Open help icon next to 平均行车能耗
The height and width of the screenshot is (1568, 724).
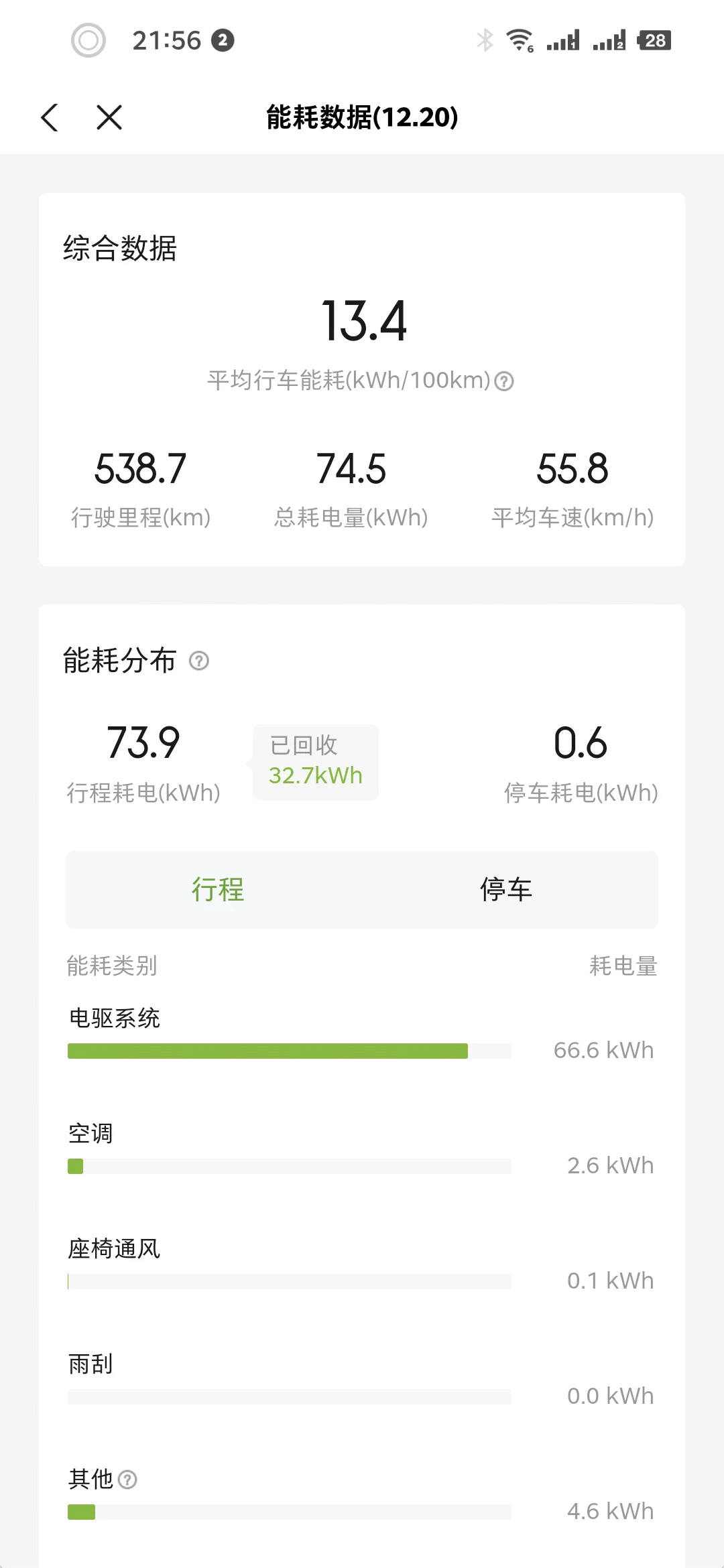[504, 381]
